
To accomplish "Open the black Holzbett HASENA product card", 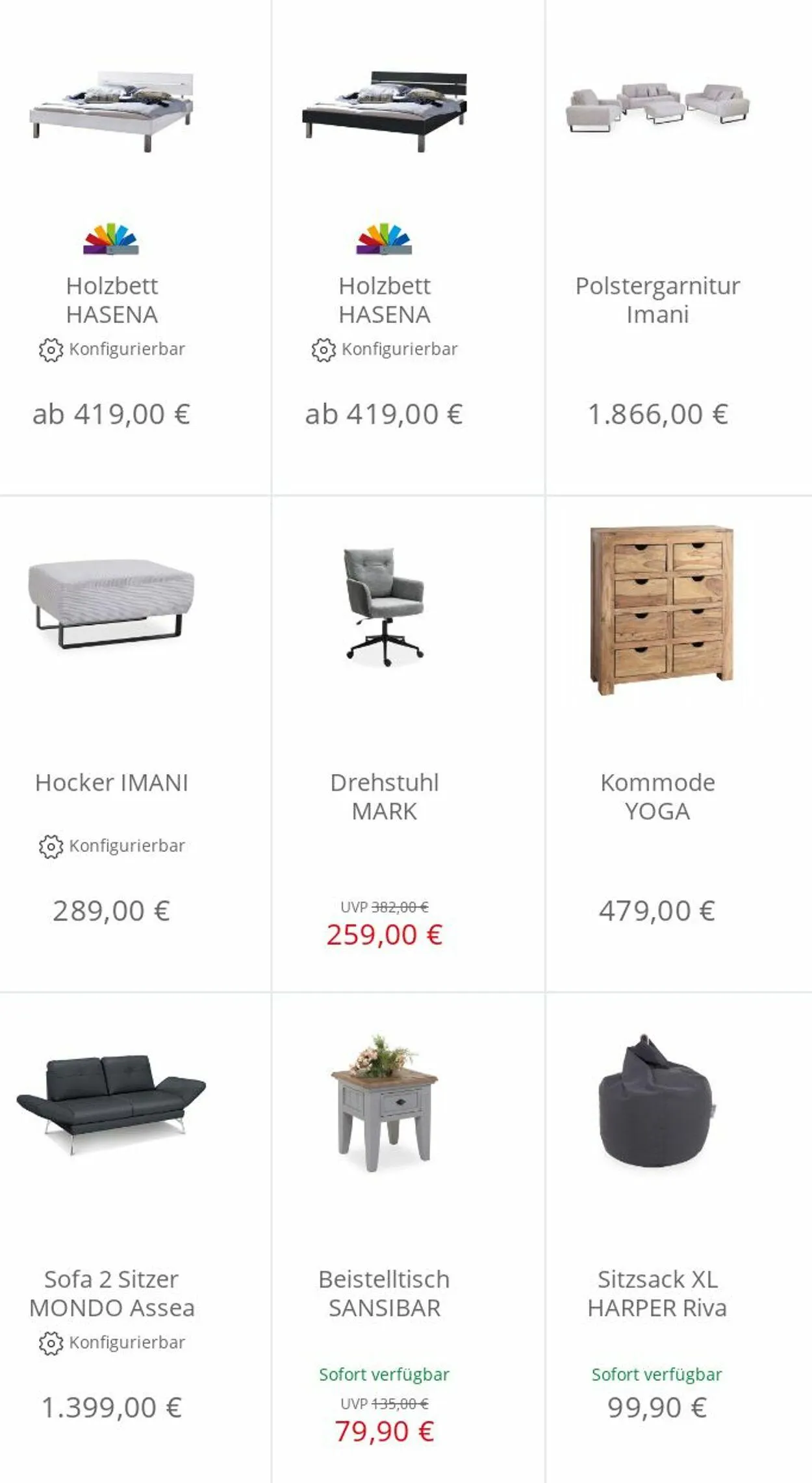I will (408, 248).
